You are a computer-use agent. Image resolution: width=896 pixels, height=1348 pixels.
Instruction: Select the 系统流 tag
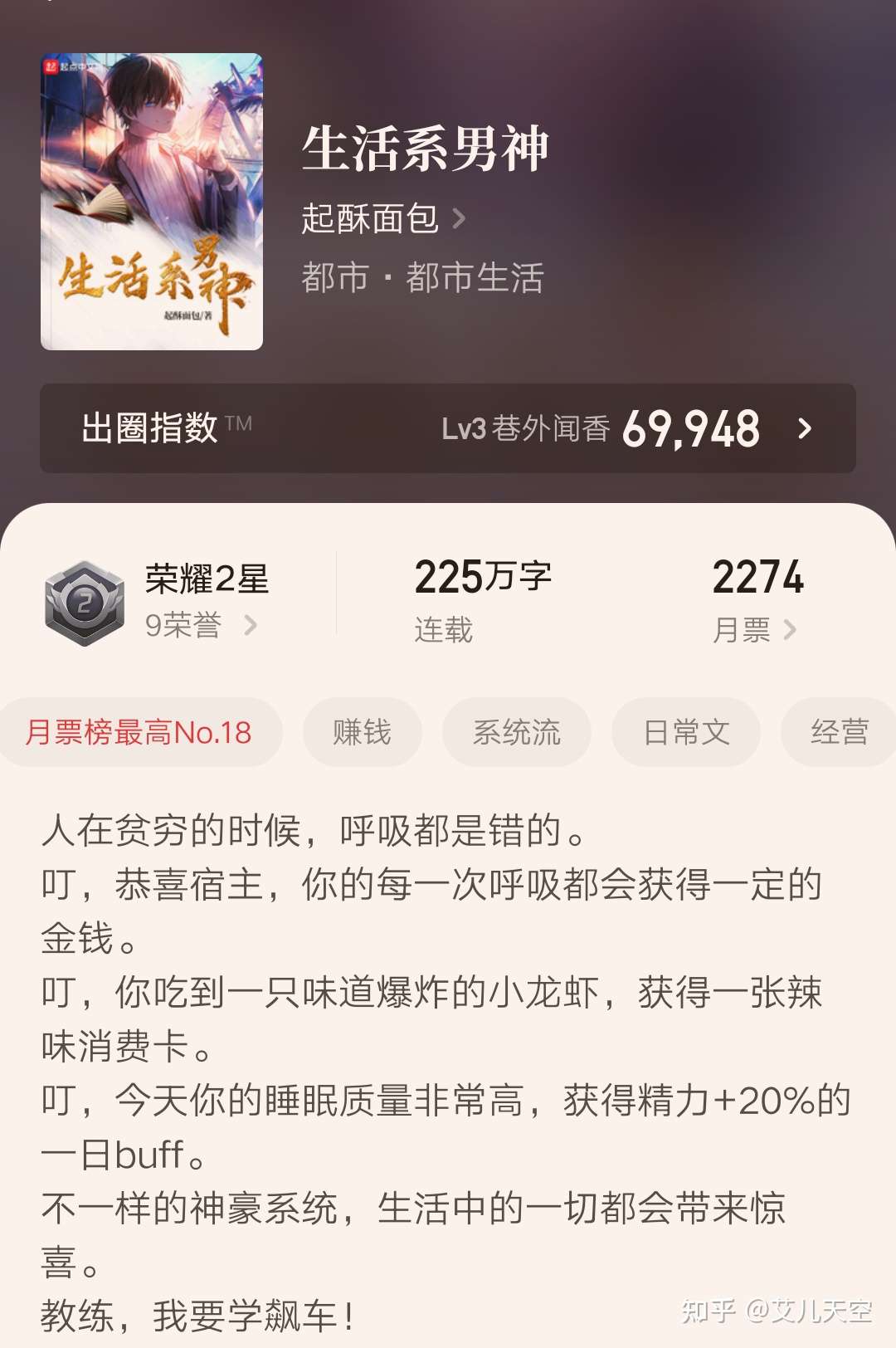tap(516, 732)
